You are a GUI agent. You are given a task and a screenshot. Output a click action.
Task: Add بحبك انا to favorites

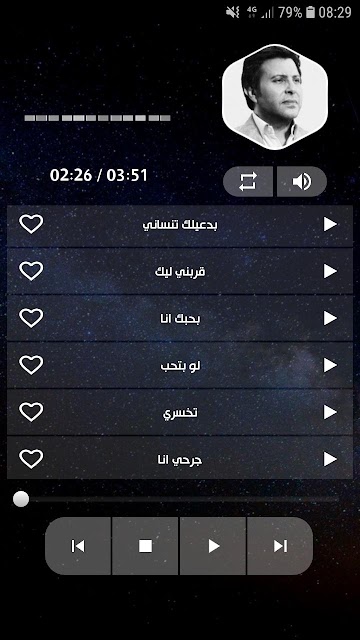click(x=31, y=318)
